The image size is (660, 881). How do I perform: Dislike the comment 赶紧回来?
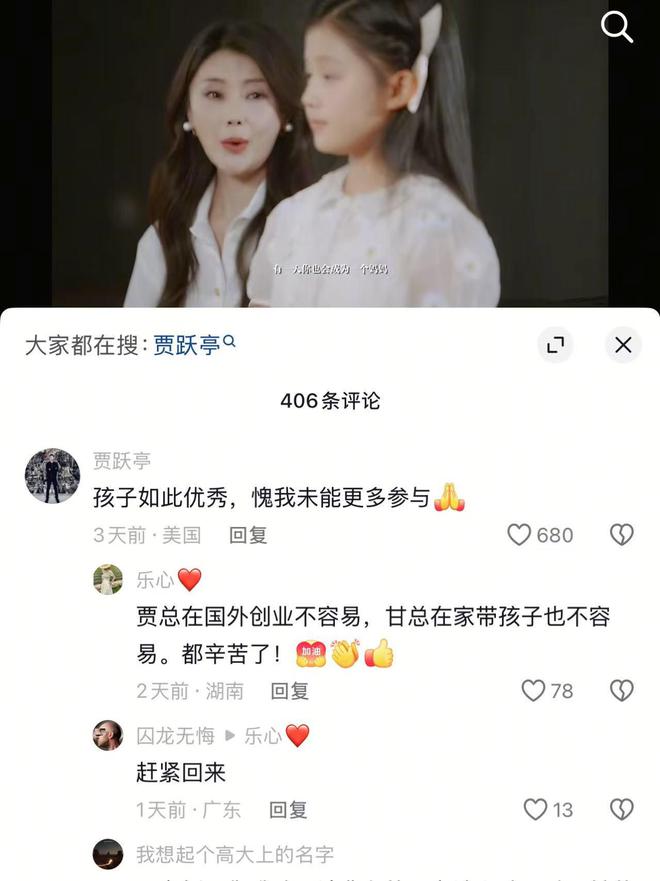622,809
